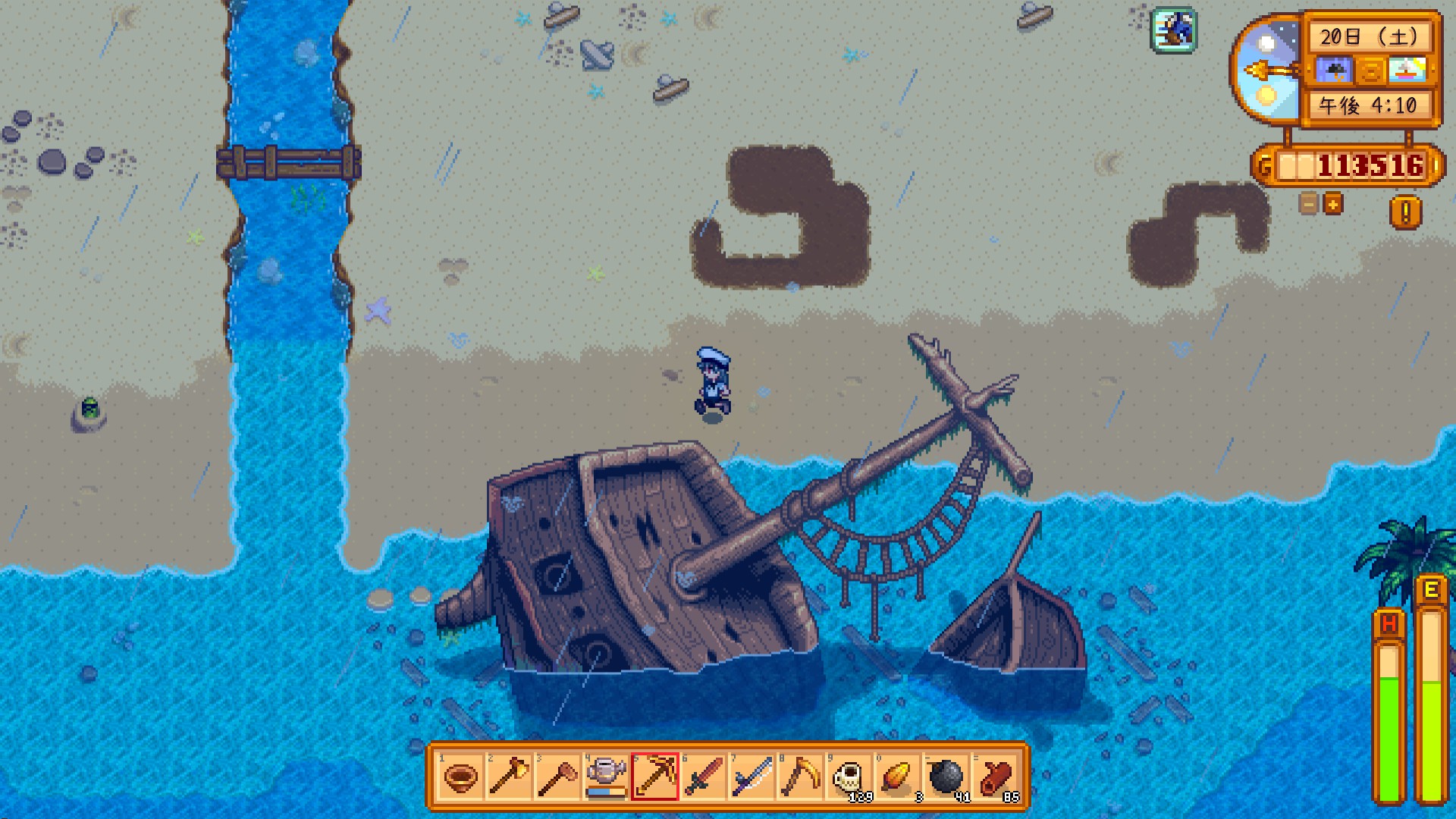Pick the golden scythe in slot 8
This screenshot has width=1456, height=819.
click(x=800, y=777)
